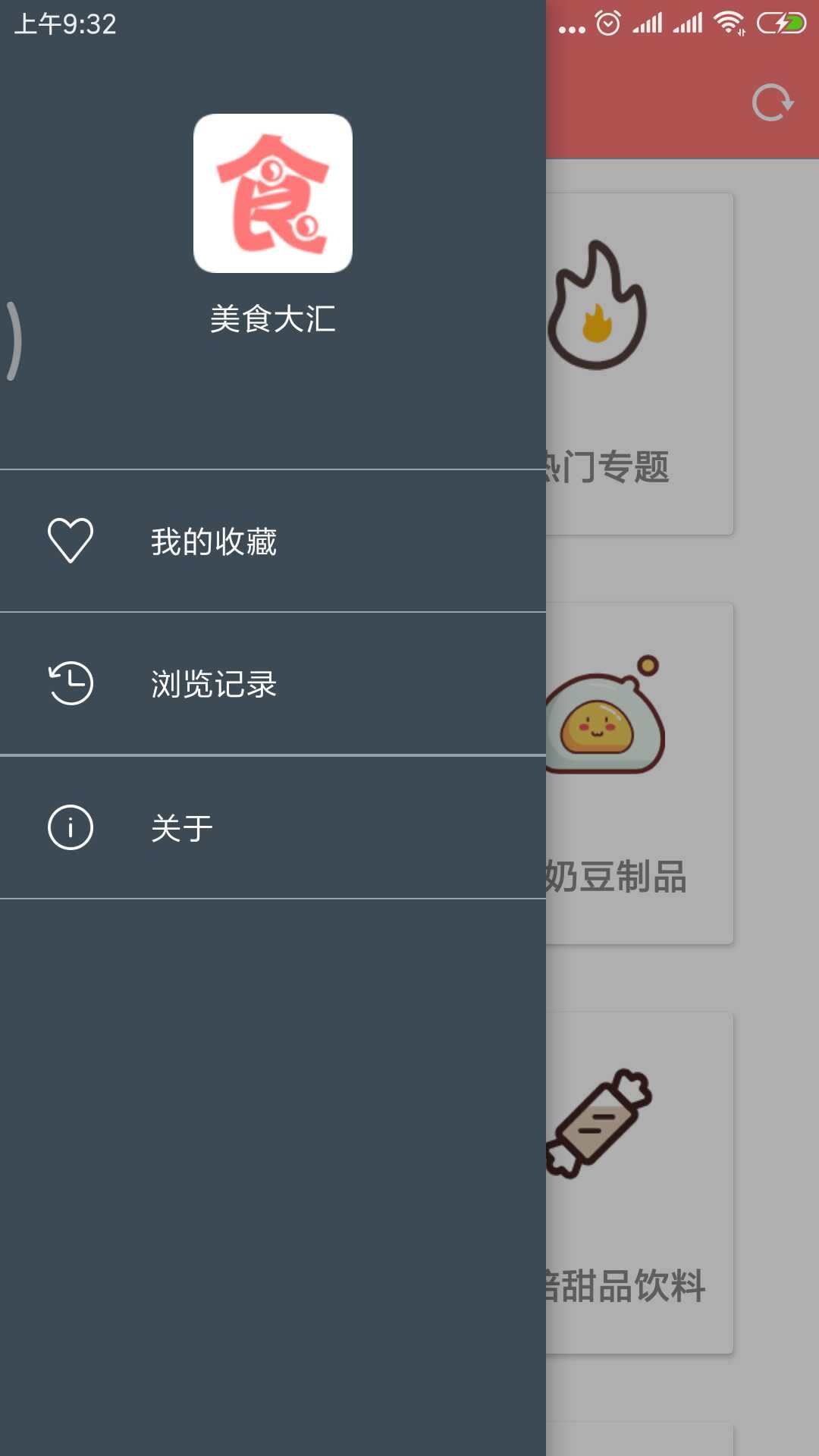Image resolution: width=819 pixels, height=1456 pixels.
Task: Open 浏览记录 browsing history
Action: (212, 684)
